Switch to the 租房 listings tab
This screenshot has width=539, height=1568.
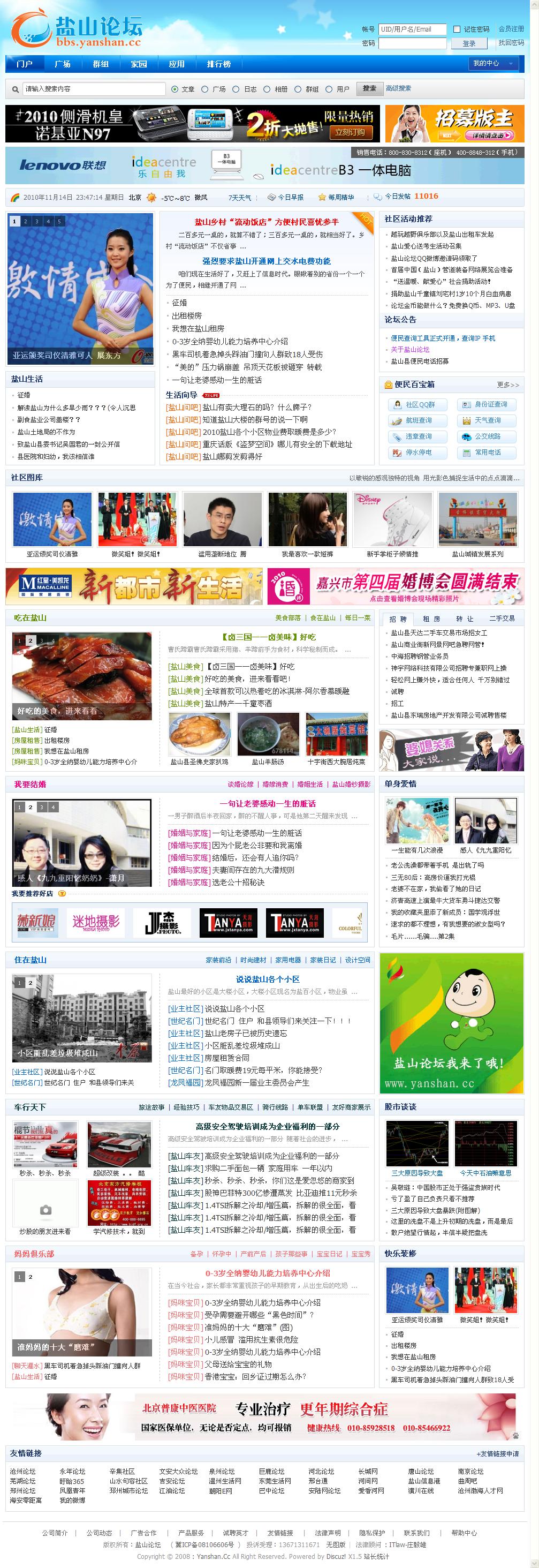coord(431,619)
